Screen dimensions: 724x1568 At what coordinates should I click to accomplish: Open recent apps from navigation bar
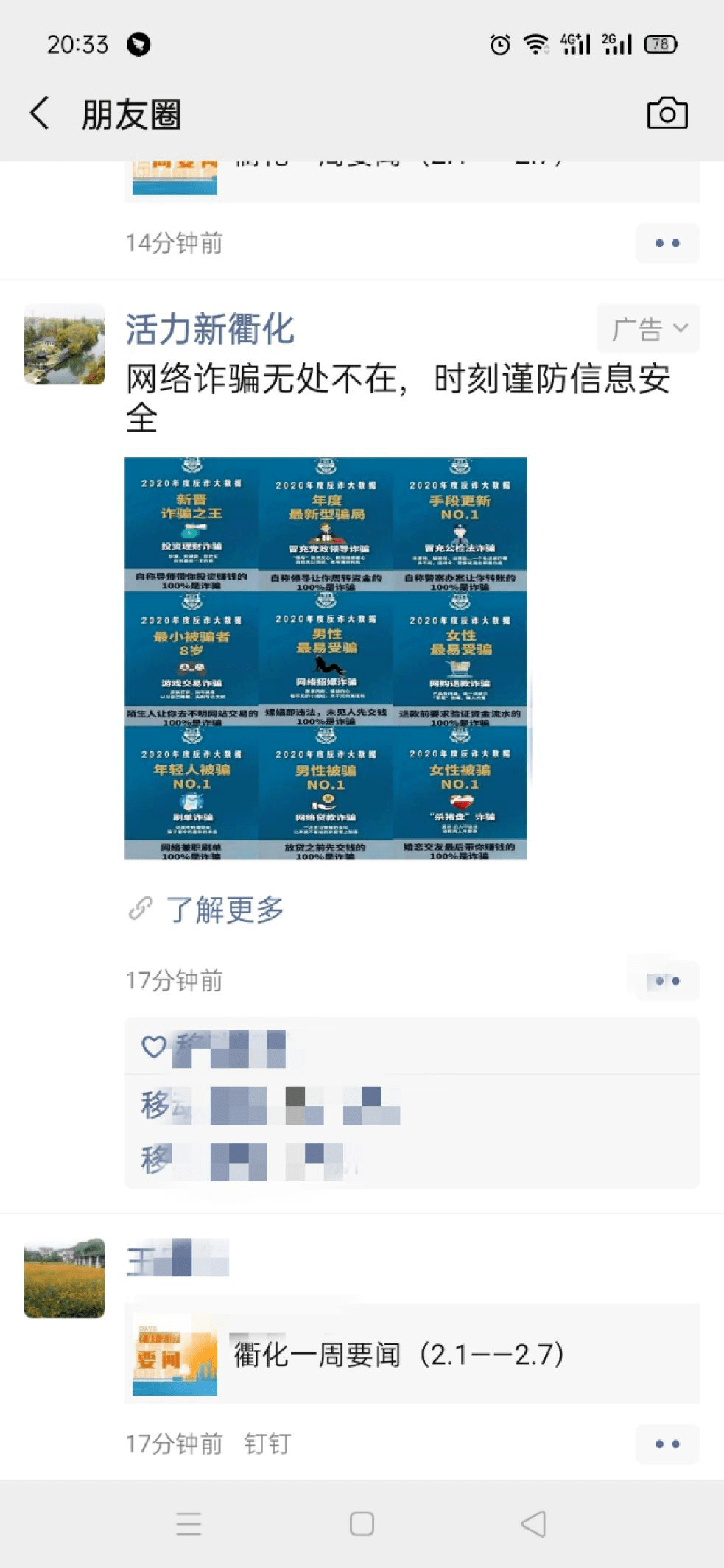(x=189, y=1524)
